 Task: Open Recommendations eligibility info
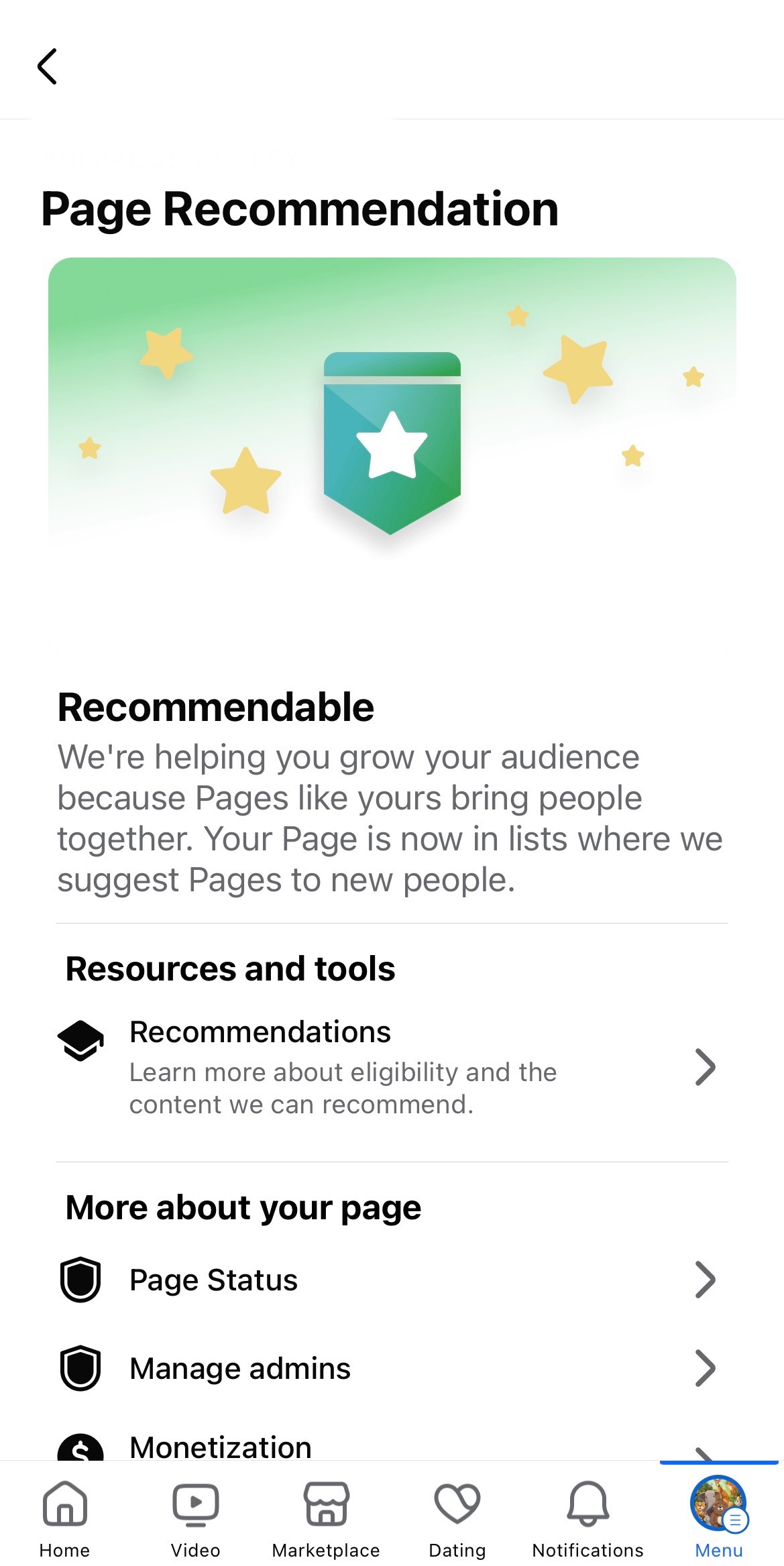[x=392, y=1067]
